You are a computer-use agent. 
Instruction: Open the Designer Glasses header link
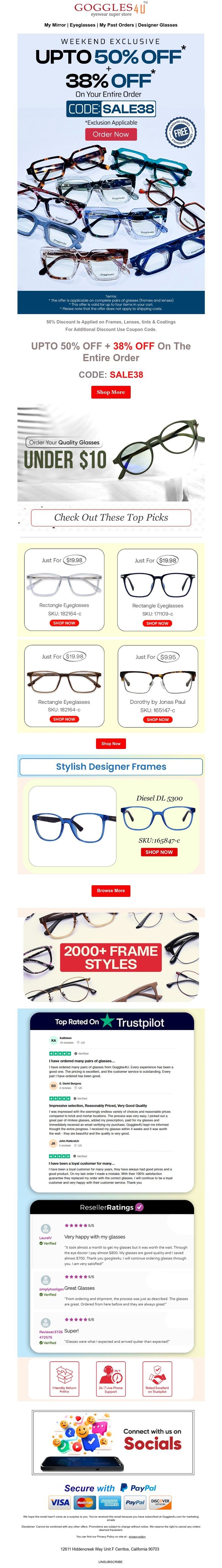pyautogui.click(x=157, y=25)
